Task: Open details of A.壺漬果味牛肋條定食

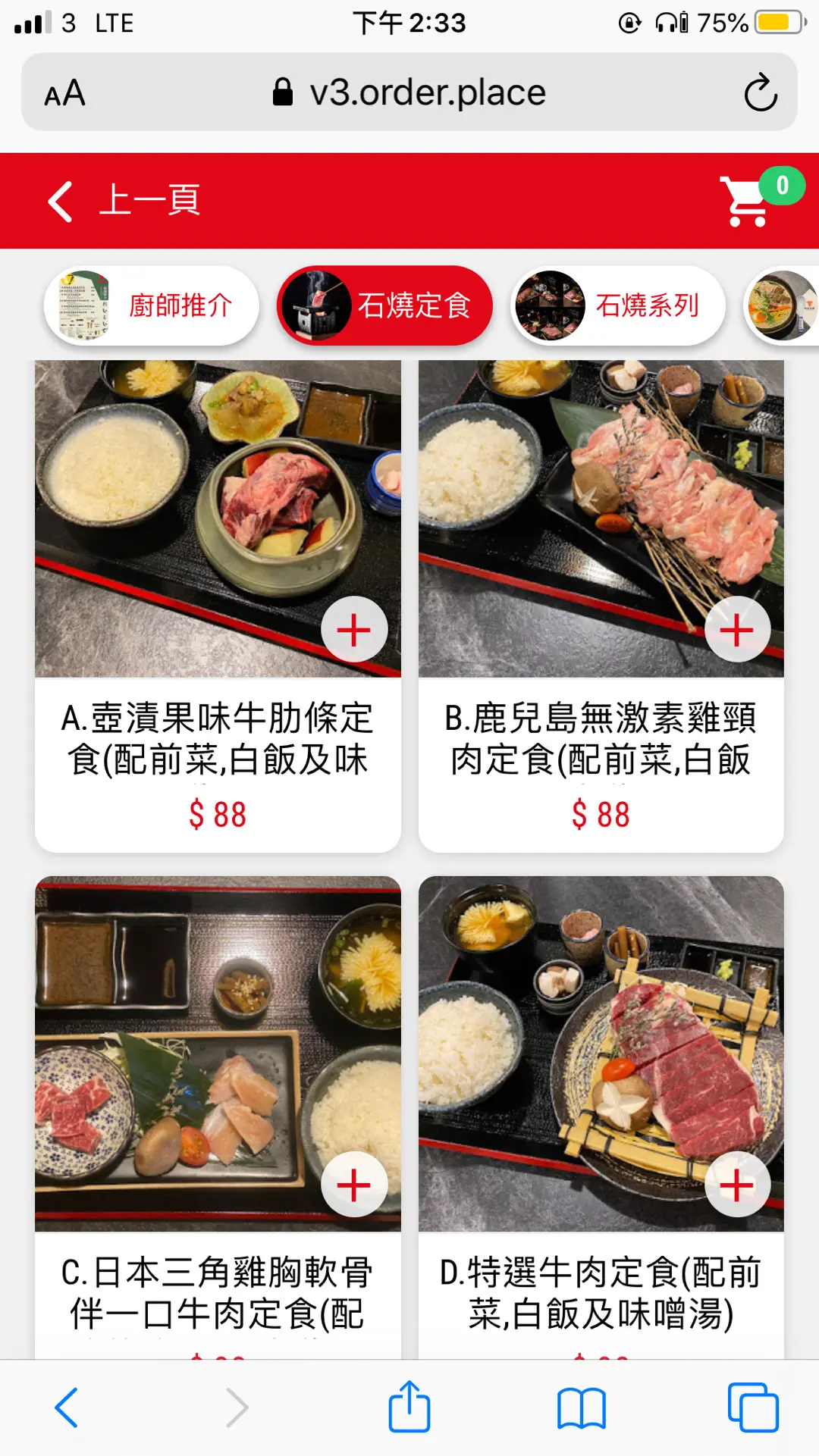Action: pos(218,739)
